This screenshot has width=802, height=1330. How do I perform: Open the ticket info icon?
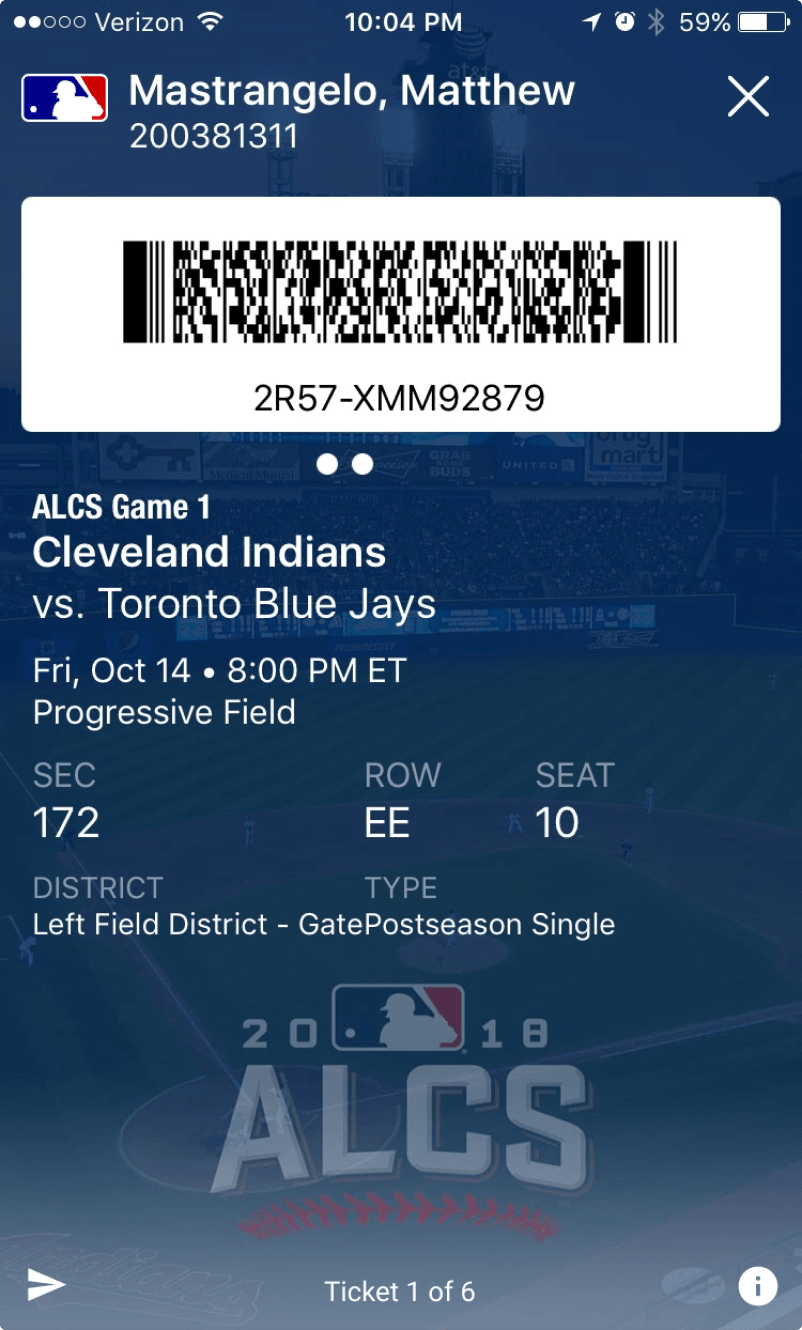[x=757, y=1286]
